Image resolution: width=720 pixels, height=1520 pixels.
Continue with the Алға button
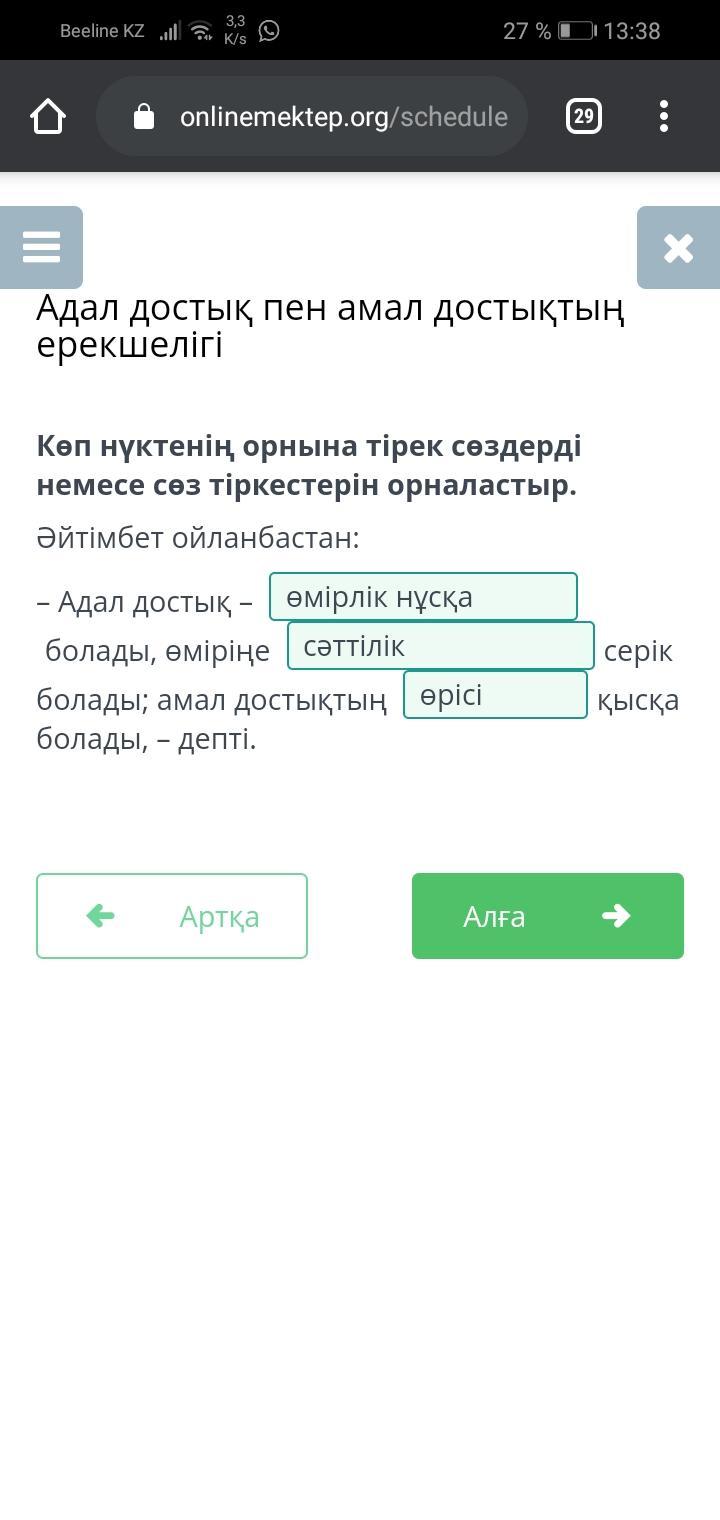tap(548, 916)
